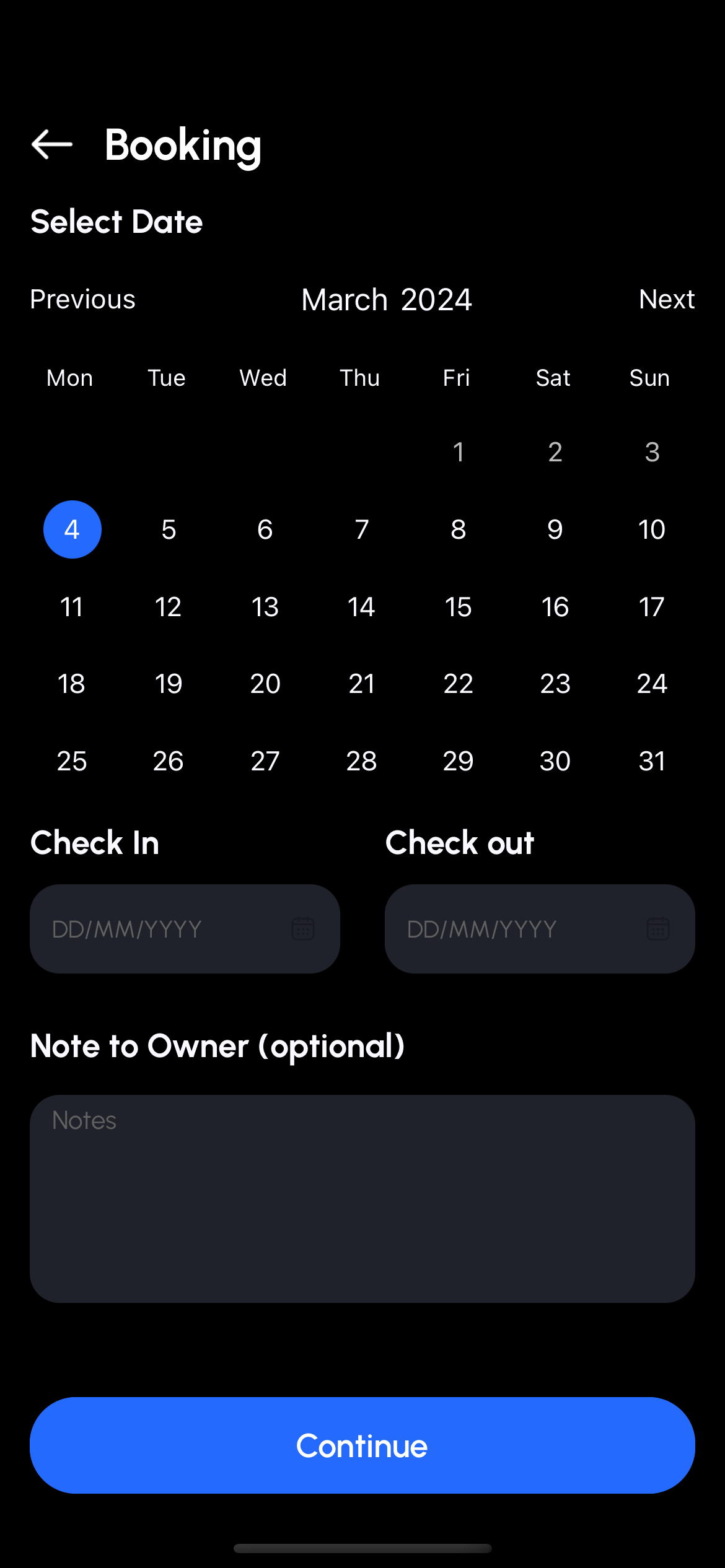Open the Check out calendar icon
Screen dimensions: 725x1568
coord(657,929)
